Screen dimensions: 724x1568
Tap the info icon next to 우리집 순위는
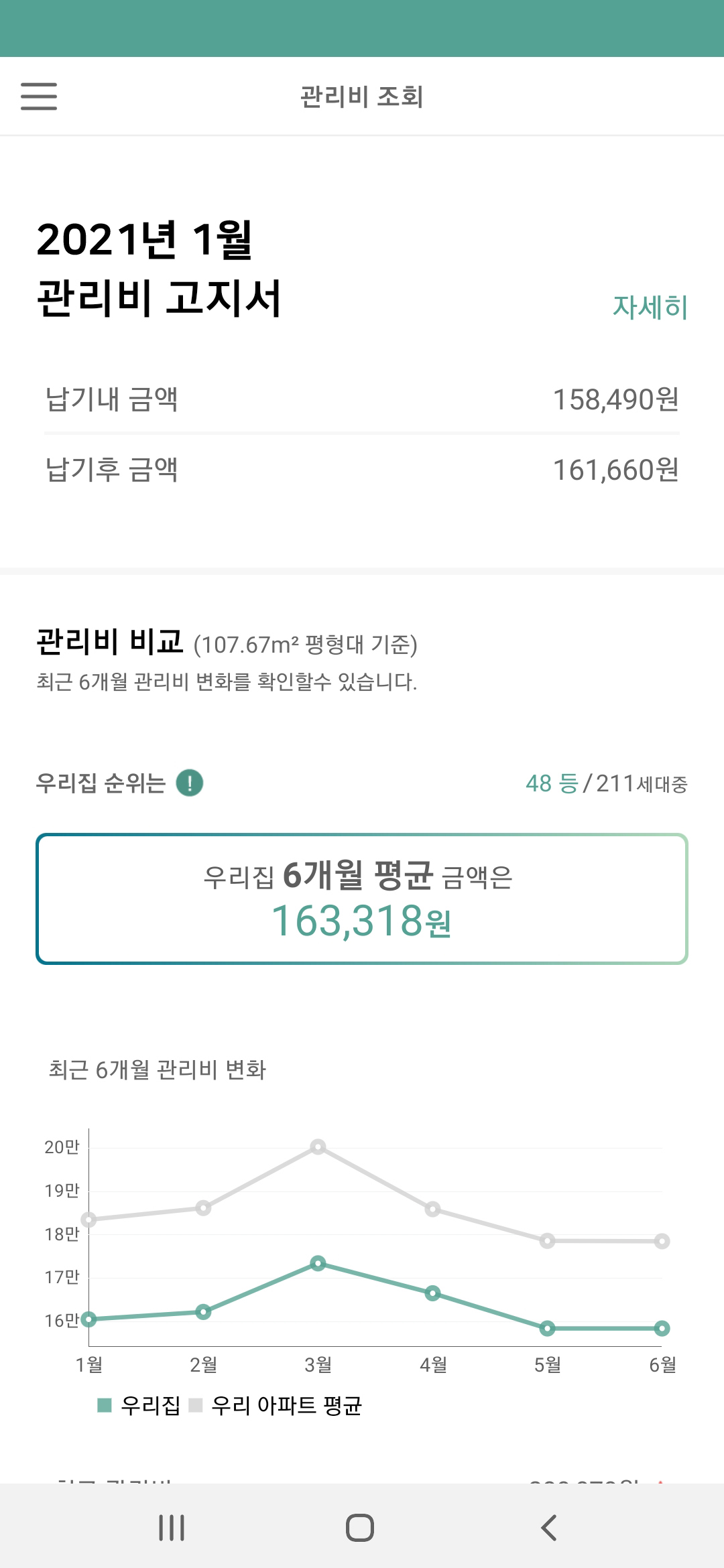[190, 783]
